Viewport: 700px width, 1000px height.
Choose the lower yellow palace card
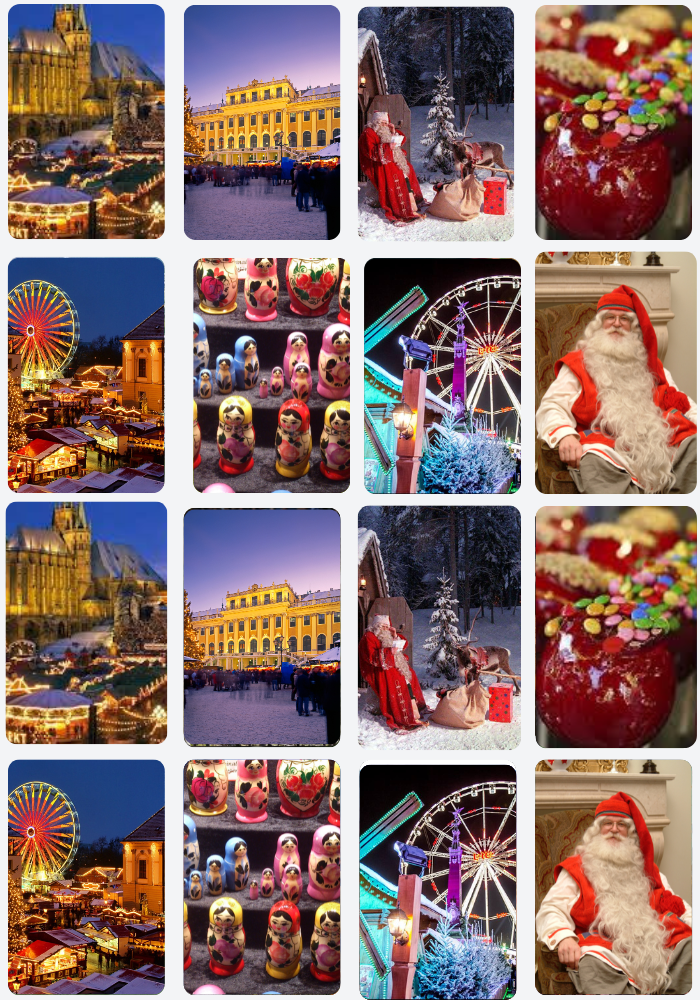[x=262, y=627]
